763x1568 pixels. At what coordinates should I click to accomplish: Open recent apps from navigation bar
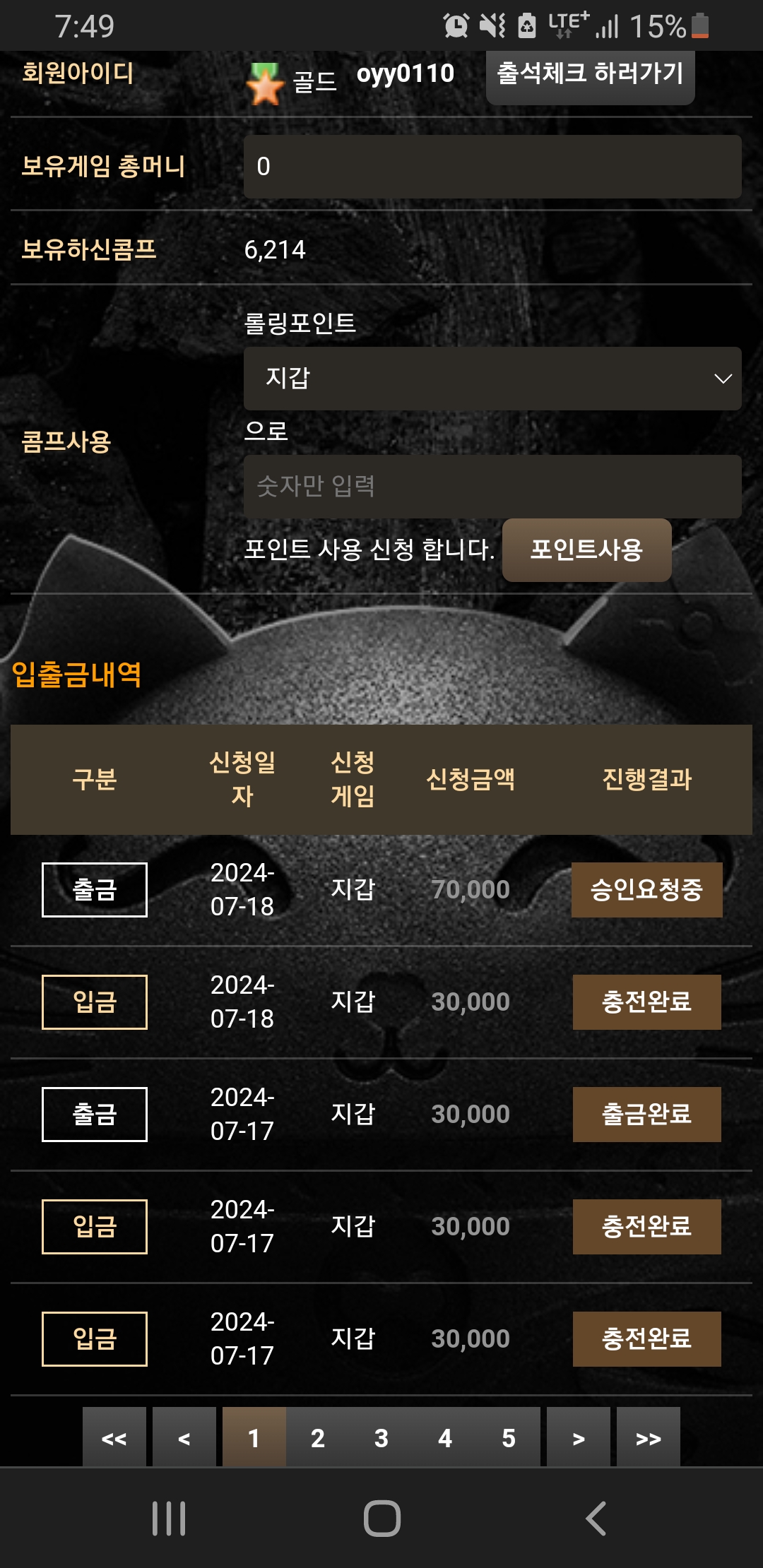tap(169, 1518)
